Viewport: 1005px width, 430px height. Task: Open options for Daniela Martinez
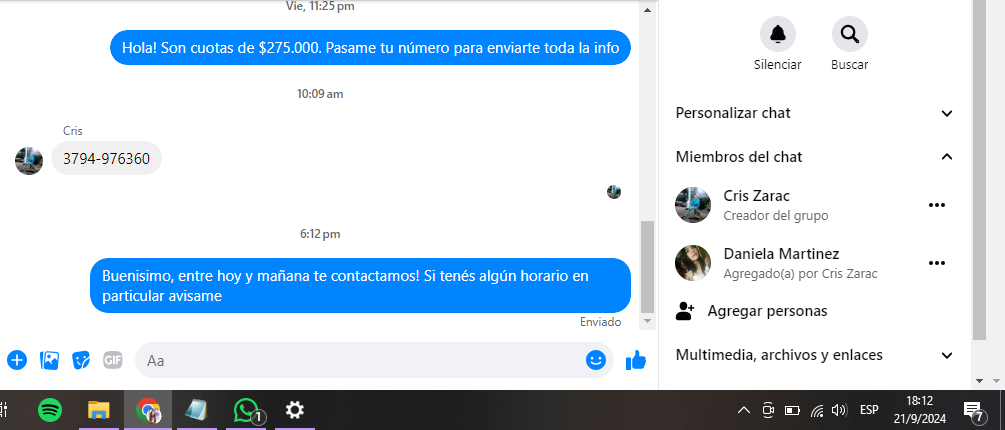coord(936,263)
